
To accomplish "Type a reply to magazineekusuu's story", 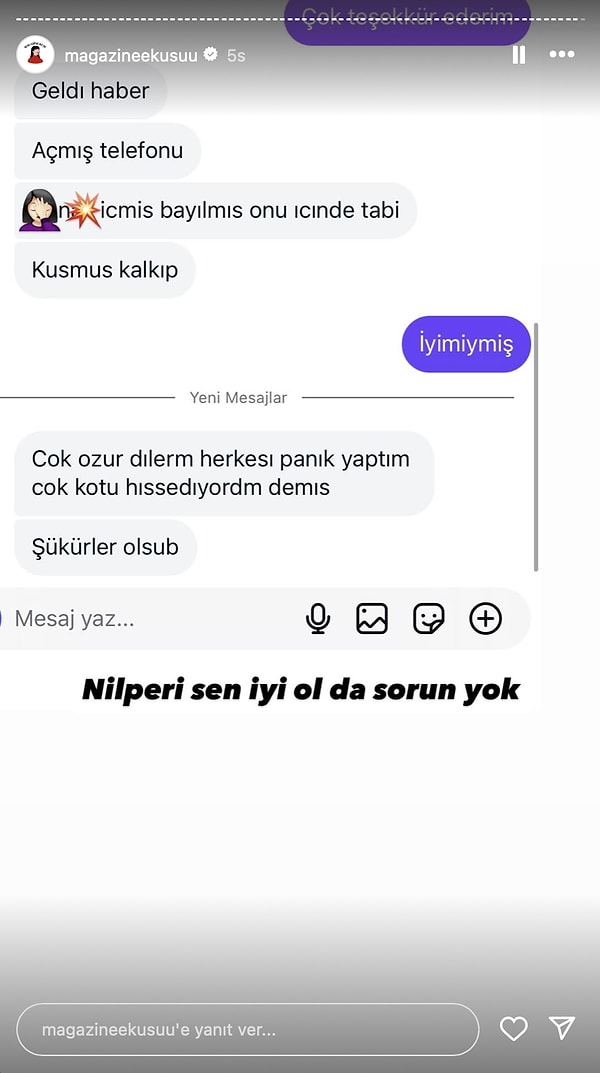I will 247,1029.
